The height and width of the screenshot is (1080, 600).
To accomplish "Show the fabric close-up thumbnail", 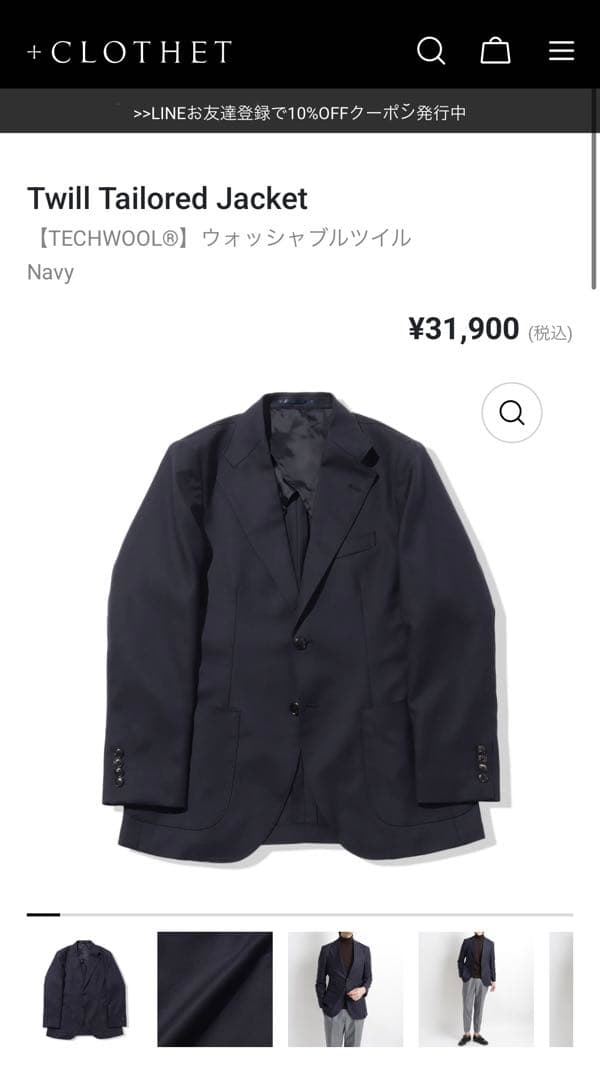I will (215, 989).
